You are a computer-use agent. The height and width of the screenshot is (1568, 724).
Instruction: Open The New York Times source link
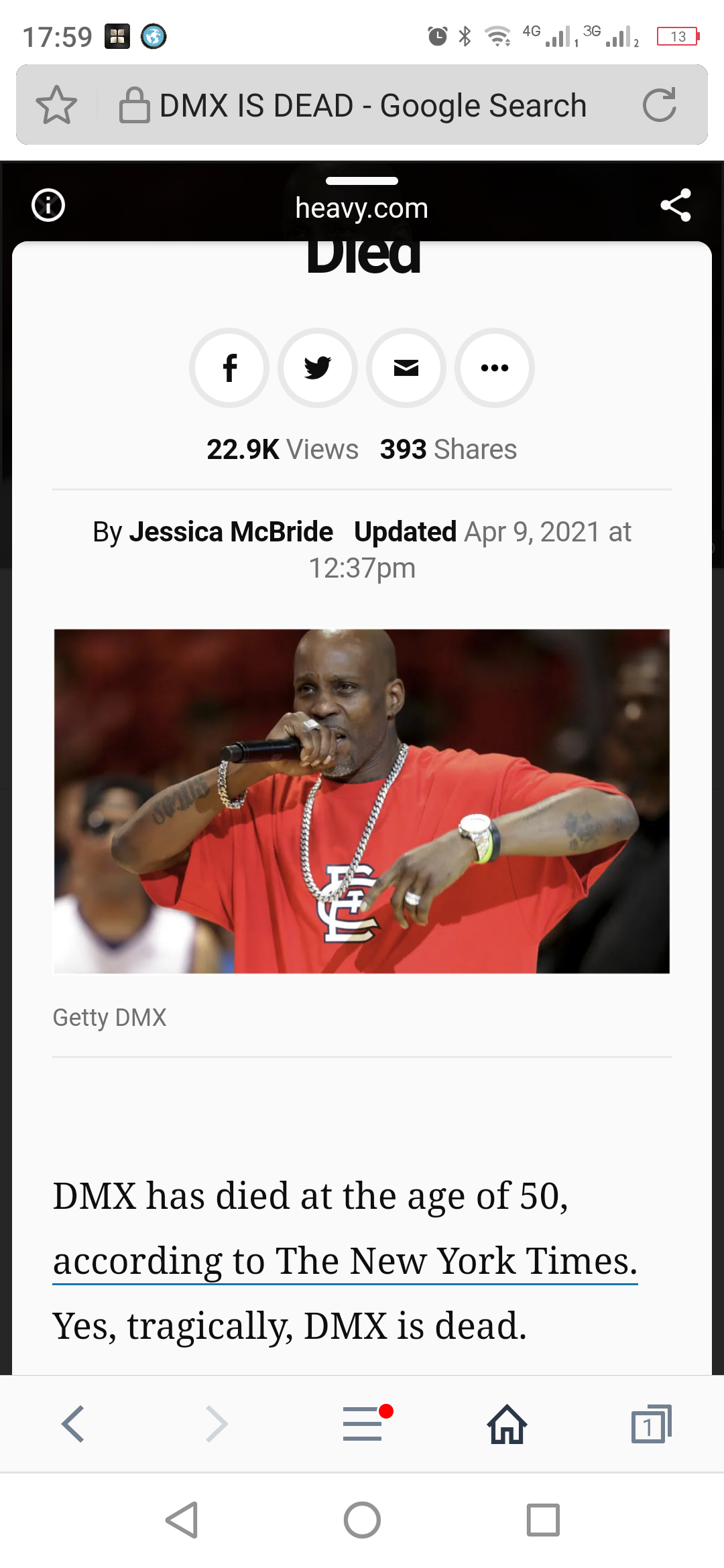pyautogui.click(x=345, y=1261)
